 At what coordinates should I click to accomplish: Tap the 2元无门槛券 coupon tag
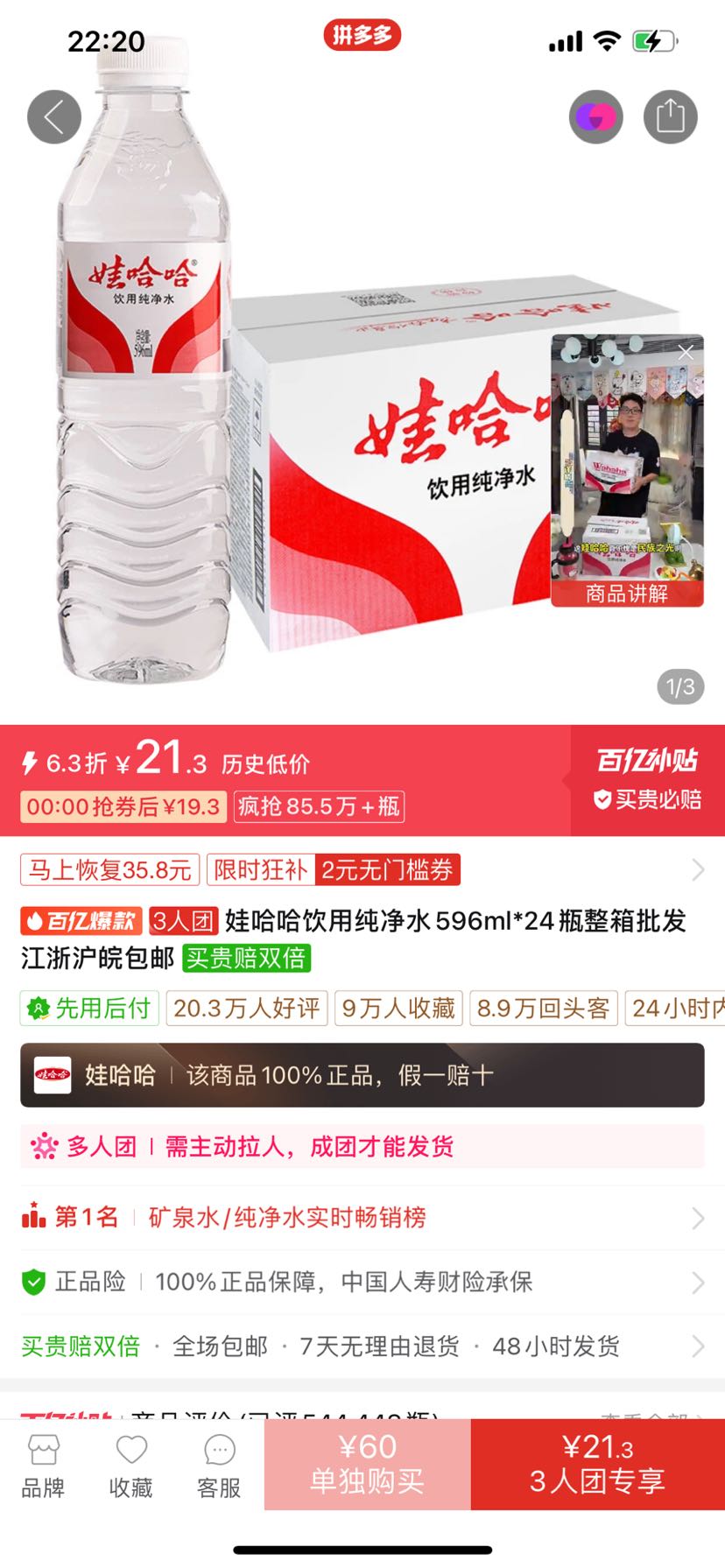(391, 870)
